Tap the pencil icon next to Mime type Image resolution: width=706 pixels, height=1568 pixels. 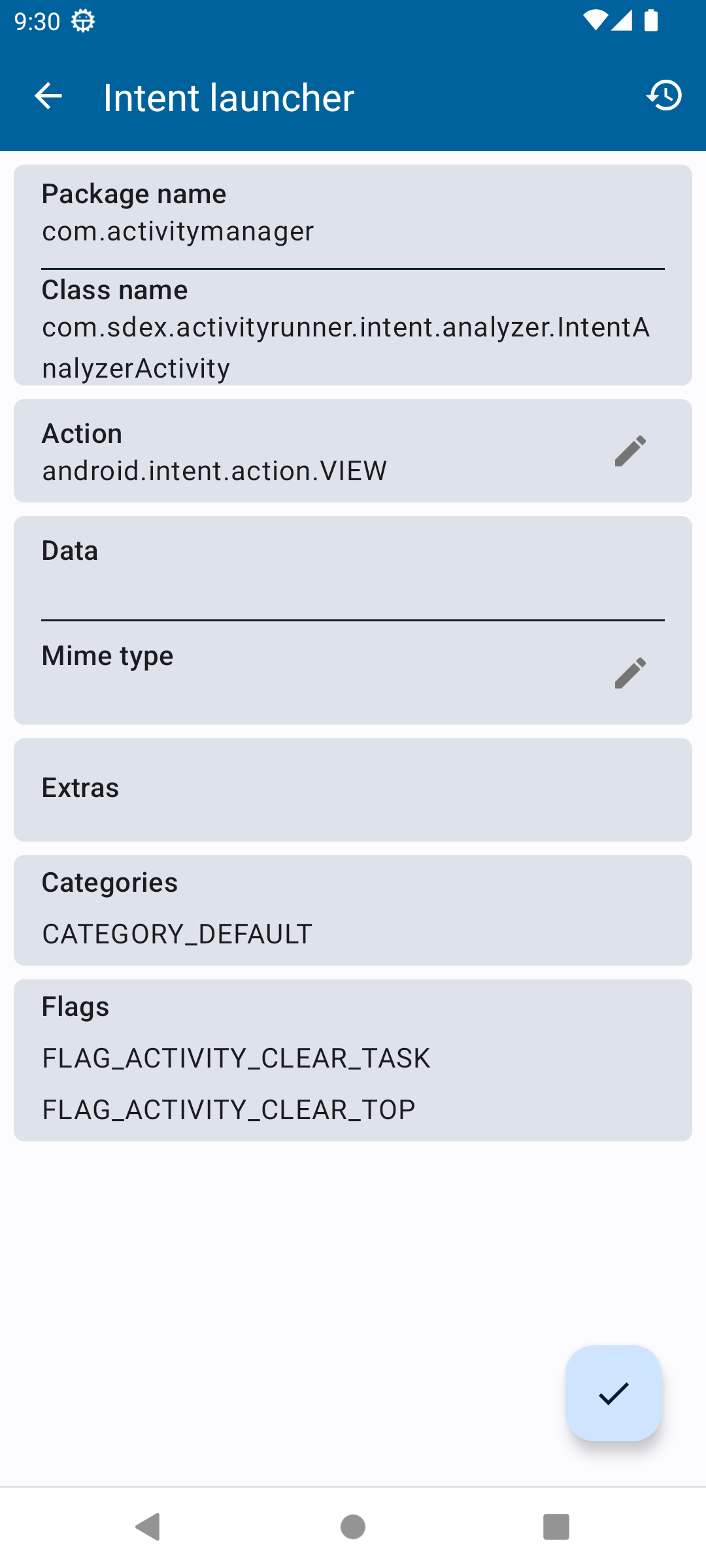(630, 673)
